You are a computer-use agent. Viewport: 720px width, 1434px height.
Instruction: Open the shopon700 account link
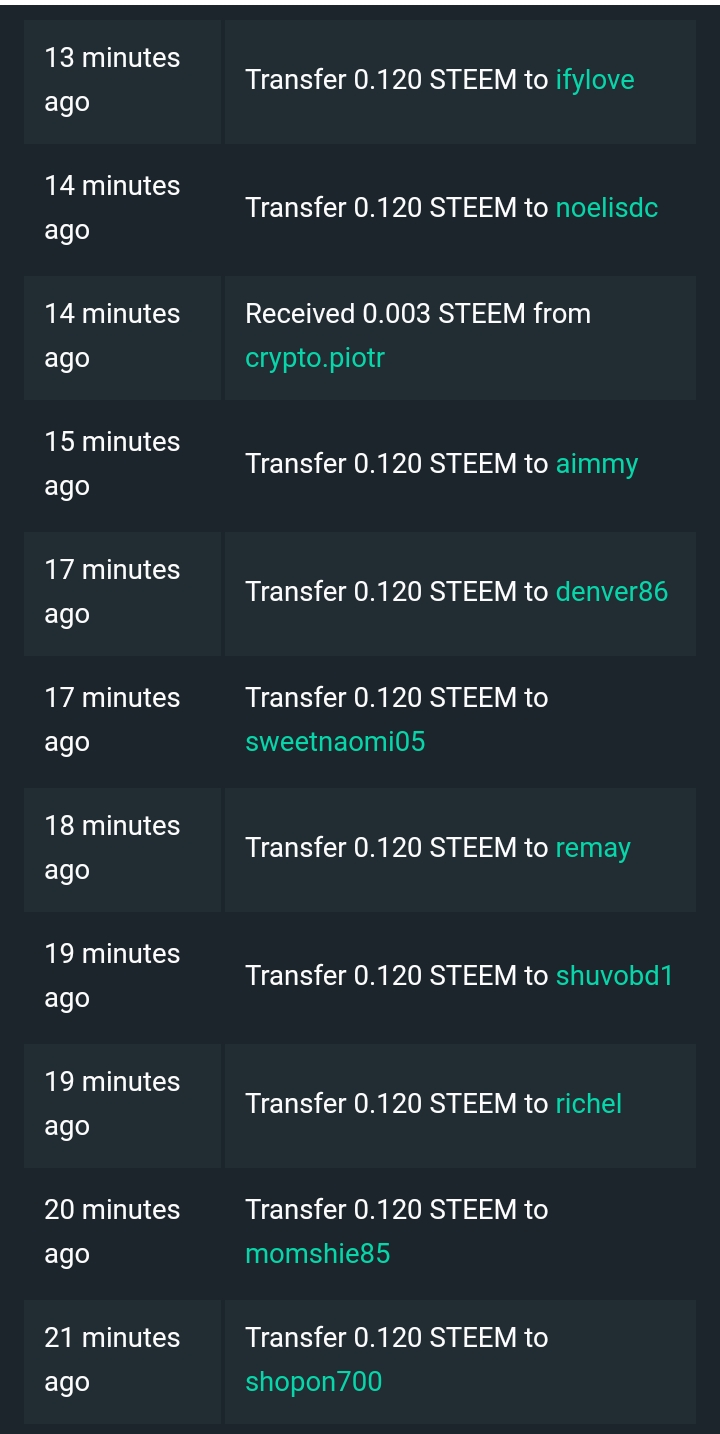pos(314,1382)
